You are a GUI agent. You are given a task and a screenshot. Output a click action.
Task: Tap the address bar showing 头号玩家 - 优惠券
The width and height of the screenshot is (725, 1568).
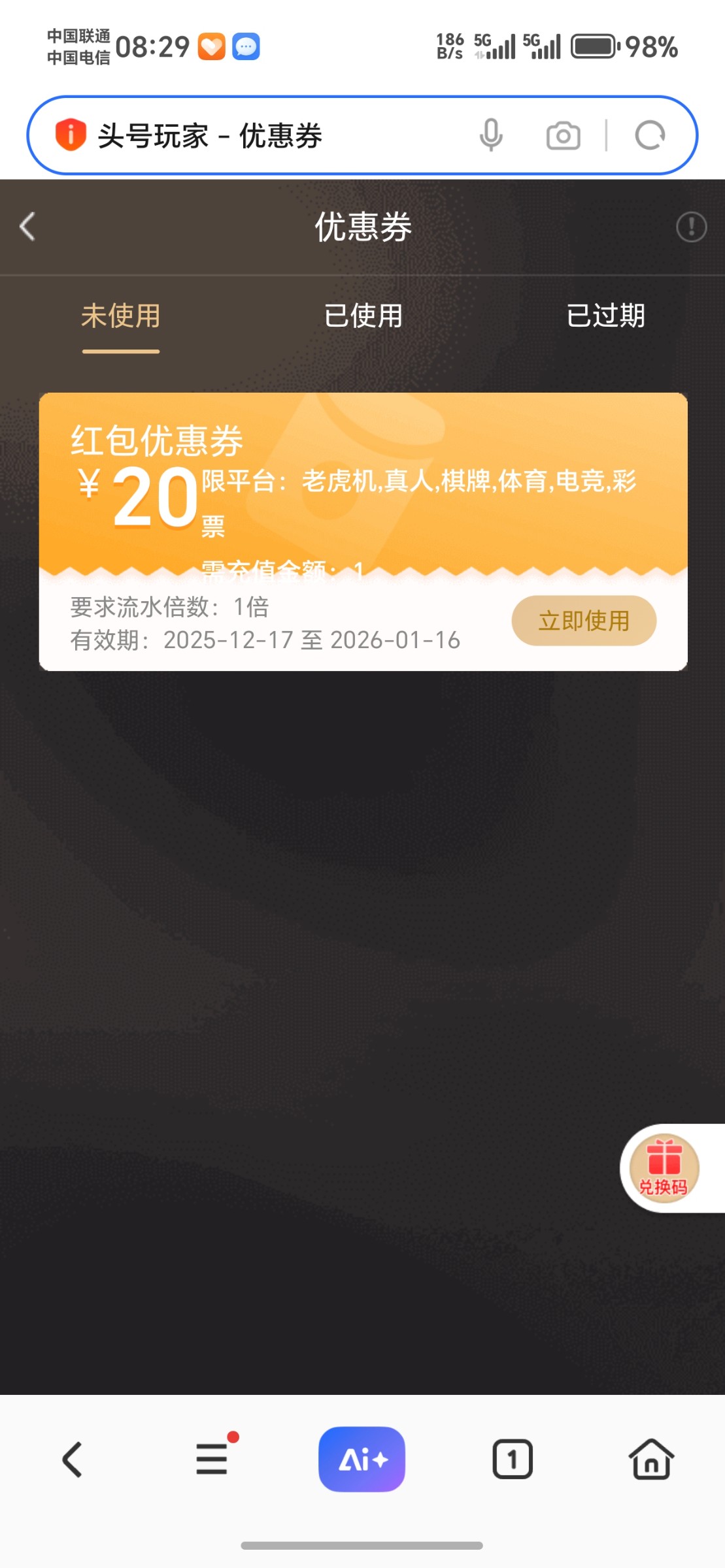click(261, 136)
